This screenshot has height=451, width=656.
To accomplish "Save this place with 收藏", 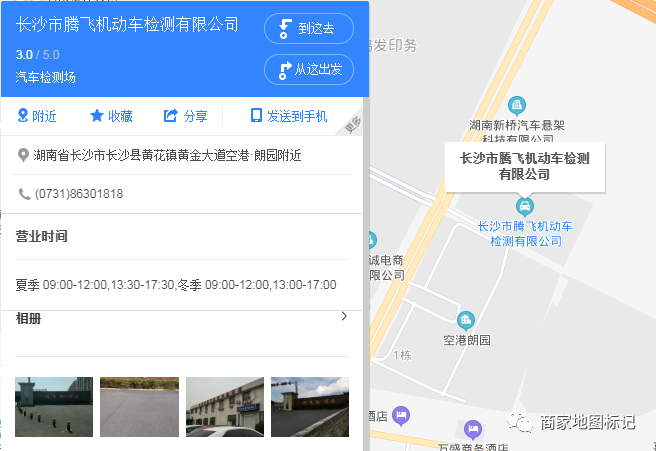I will (x=111, y=116).
